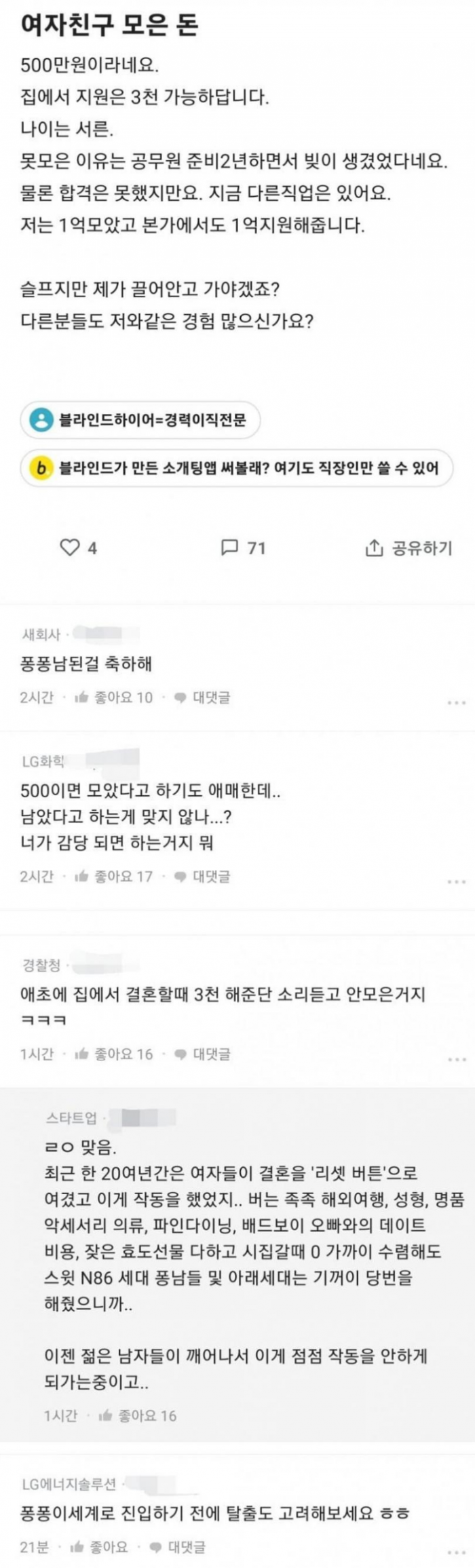Viewport: 475px width, 1568px height.
Task: Open the 소개팅앱 promotion banner
Action: pos(236,468)
